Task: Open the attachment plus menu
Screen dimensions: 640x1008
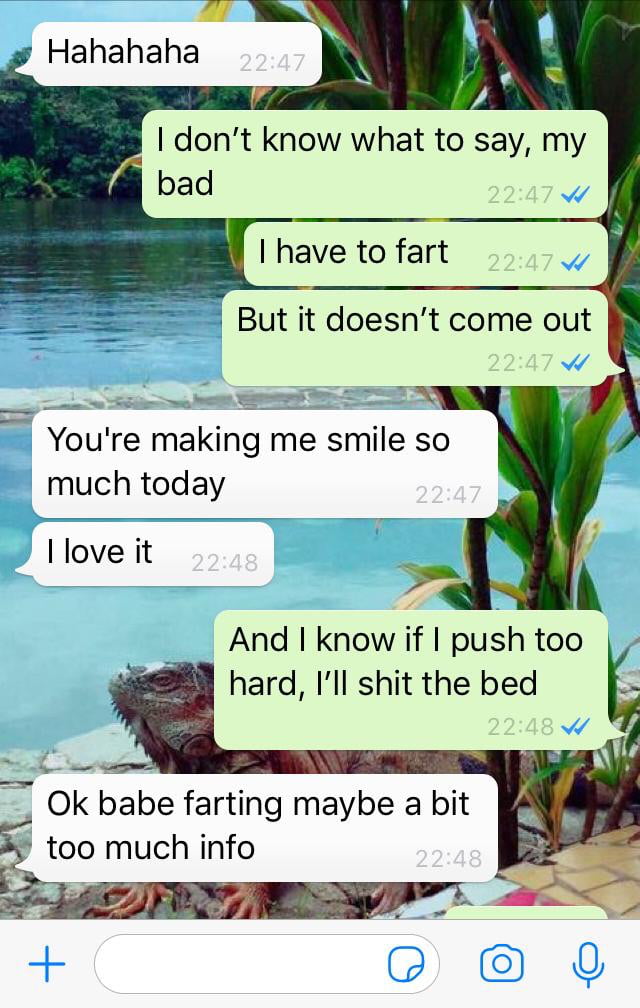Action: point(46,964)
